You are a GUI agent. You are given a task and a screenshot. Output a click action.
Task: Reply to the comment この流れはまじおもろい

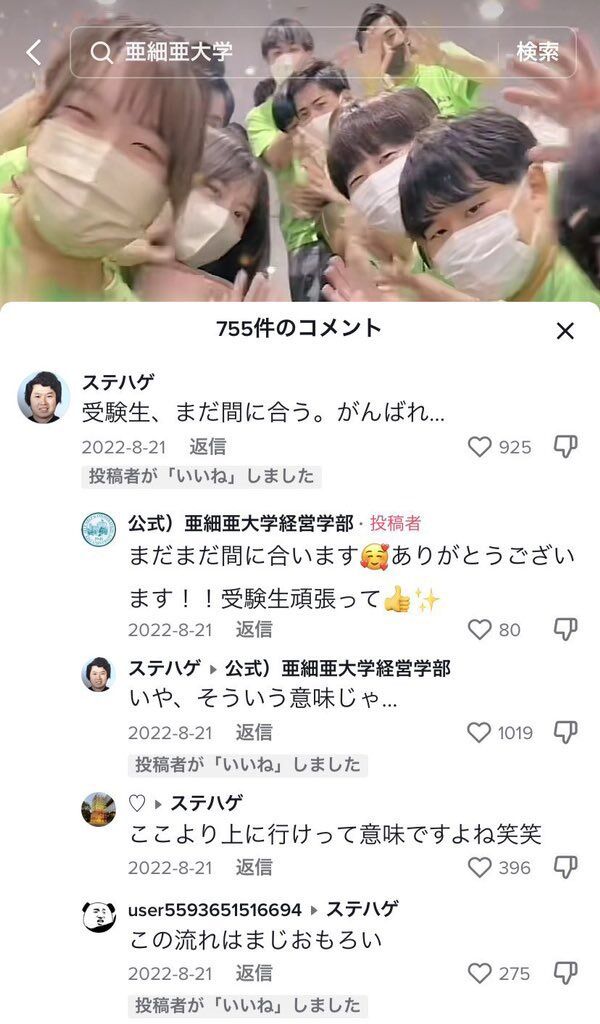click(x=254, y=973)
